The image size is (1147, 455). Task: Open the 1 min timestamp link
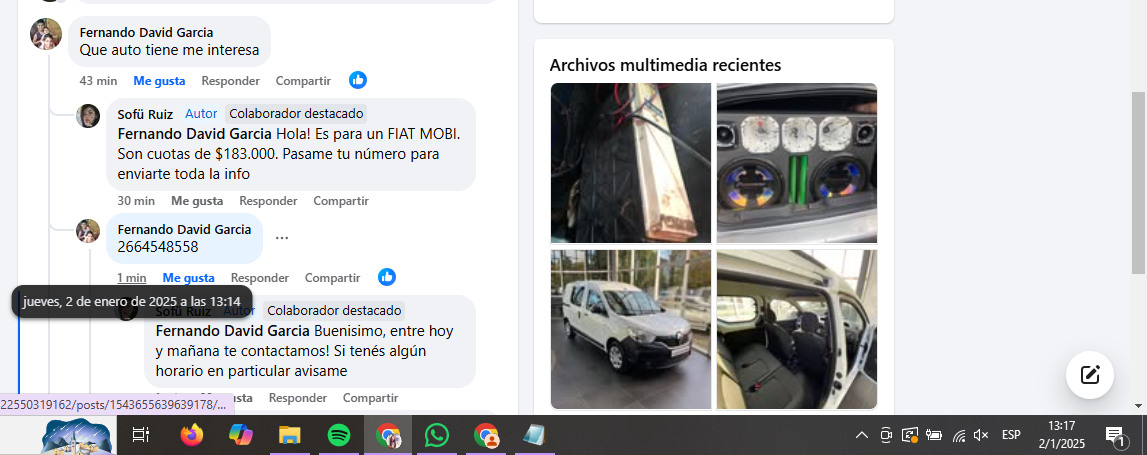click(132, 278)
